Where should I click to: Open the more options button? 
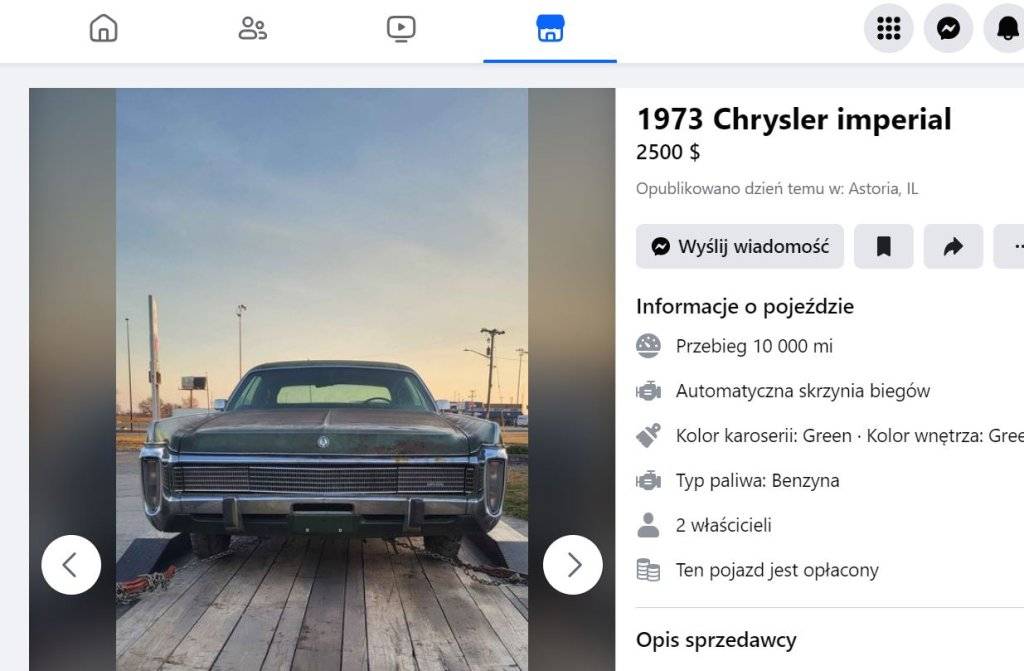tap(1012, 246)
